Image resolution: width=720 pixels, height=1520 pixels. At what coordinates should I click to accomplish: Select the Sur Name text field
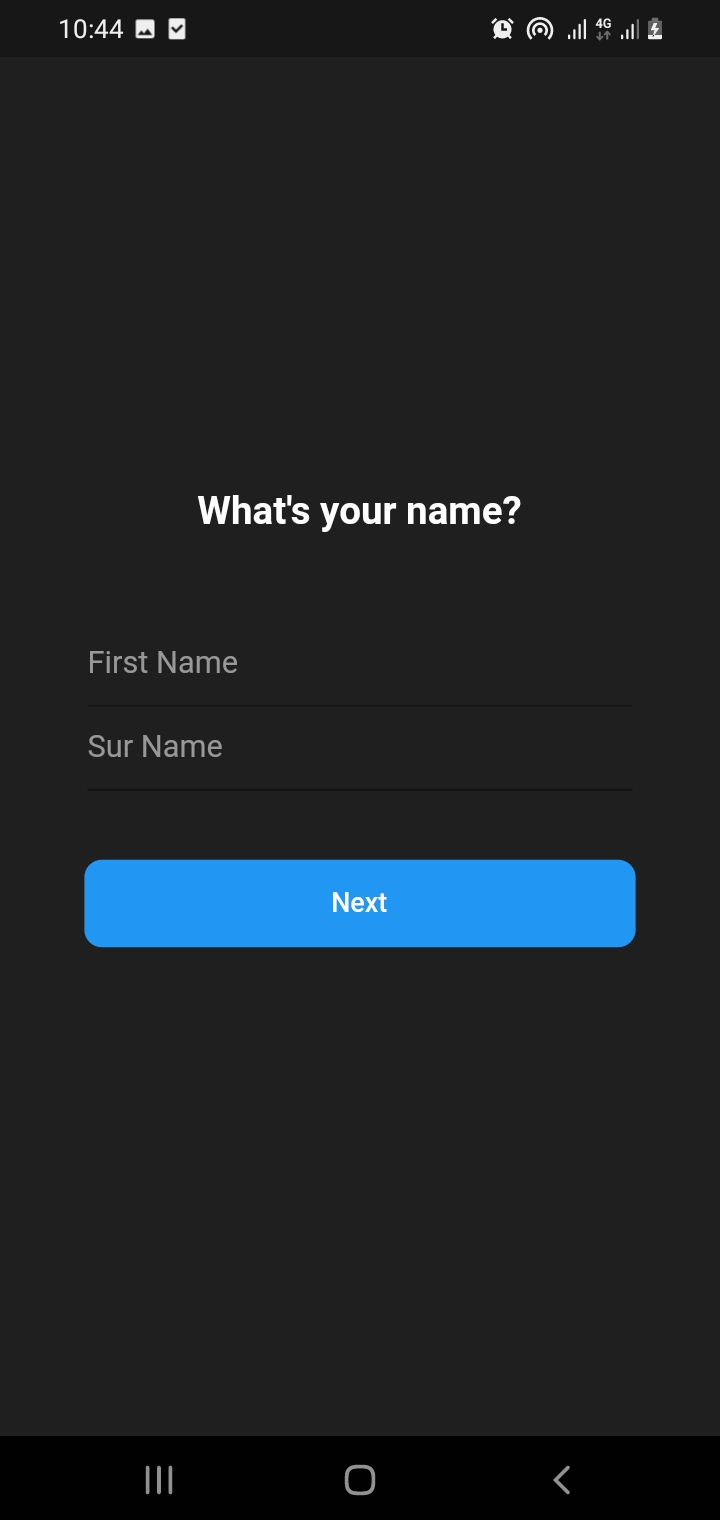point(360,747)
